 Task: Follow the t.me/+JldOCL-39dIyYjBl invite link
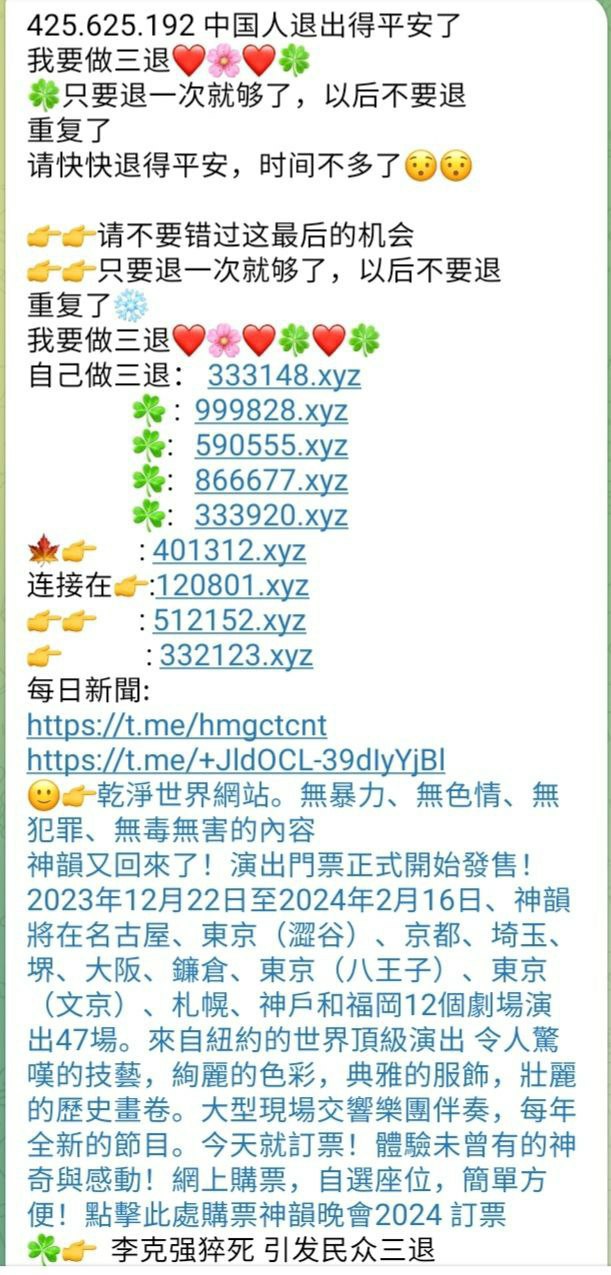pos(236,758)
